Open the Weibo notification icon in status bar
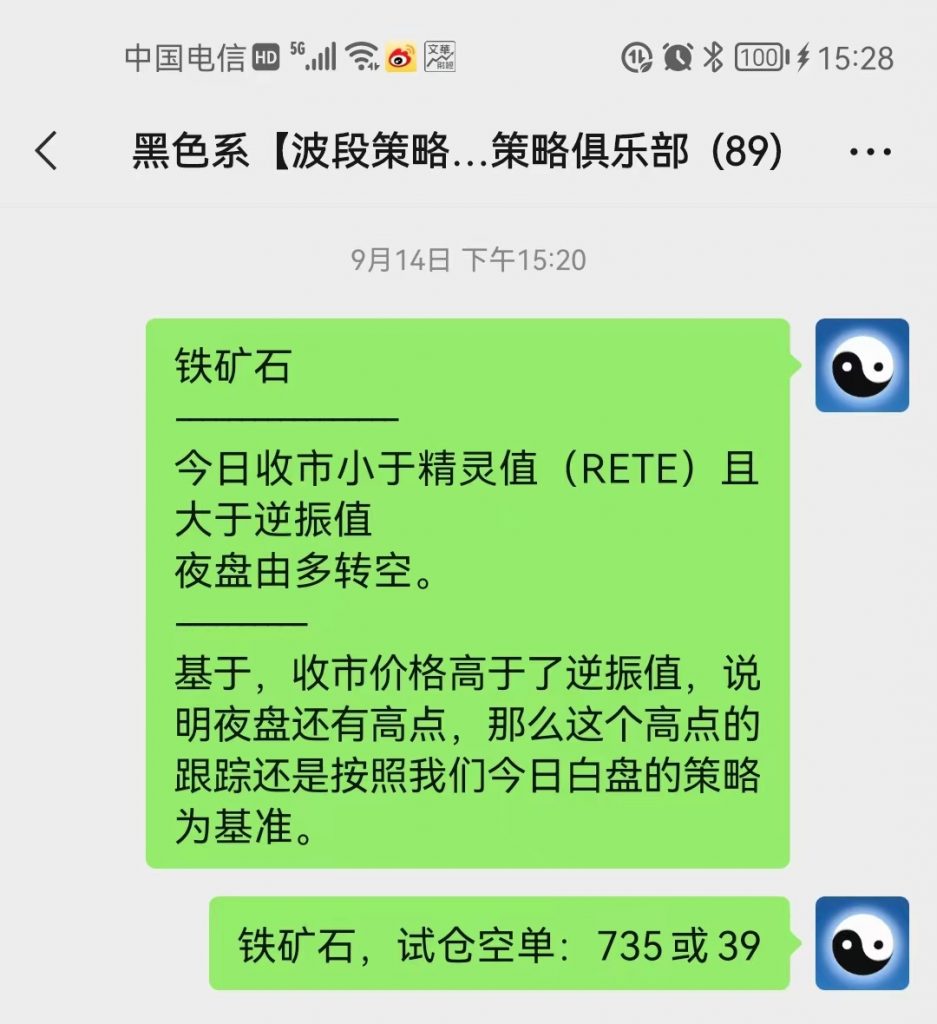937x1024 pixels. [400, 58]
